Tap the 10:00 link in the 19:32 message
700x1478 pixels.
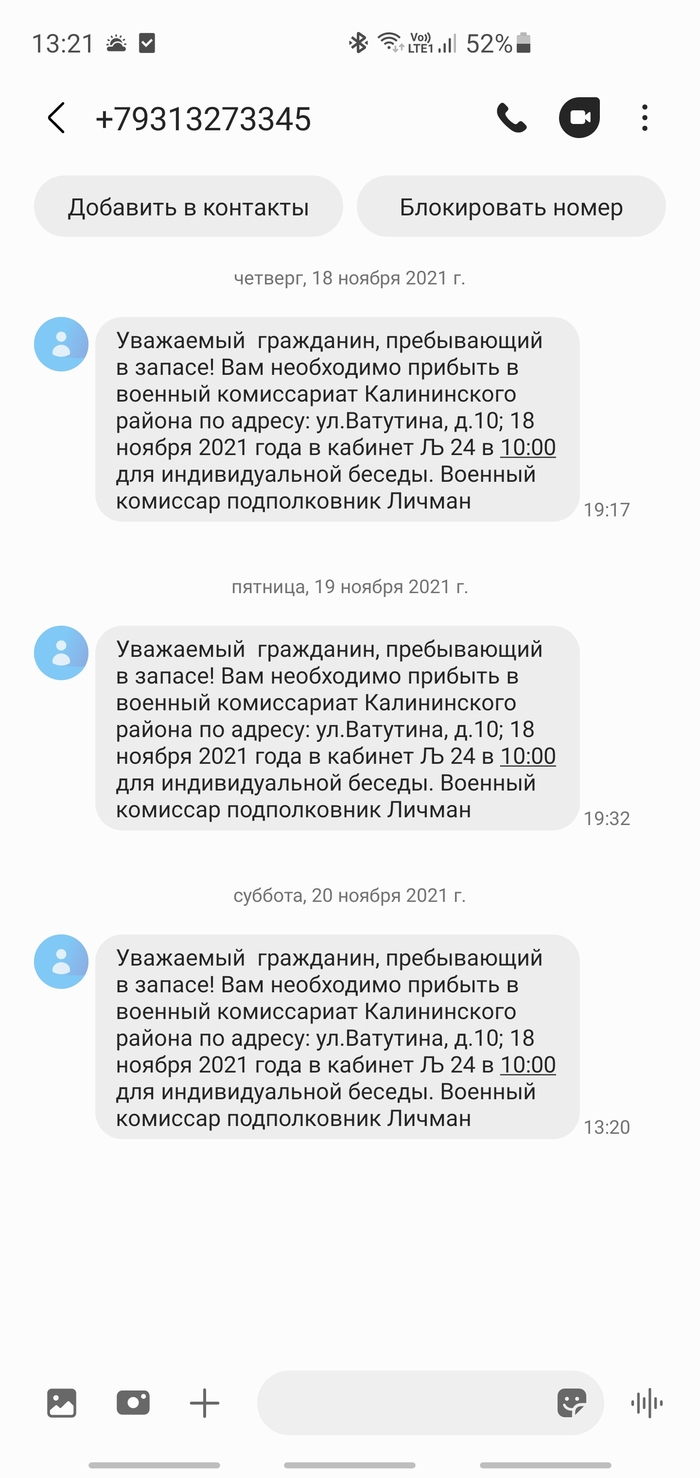coord(528,757)
